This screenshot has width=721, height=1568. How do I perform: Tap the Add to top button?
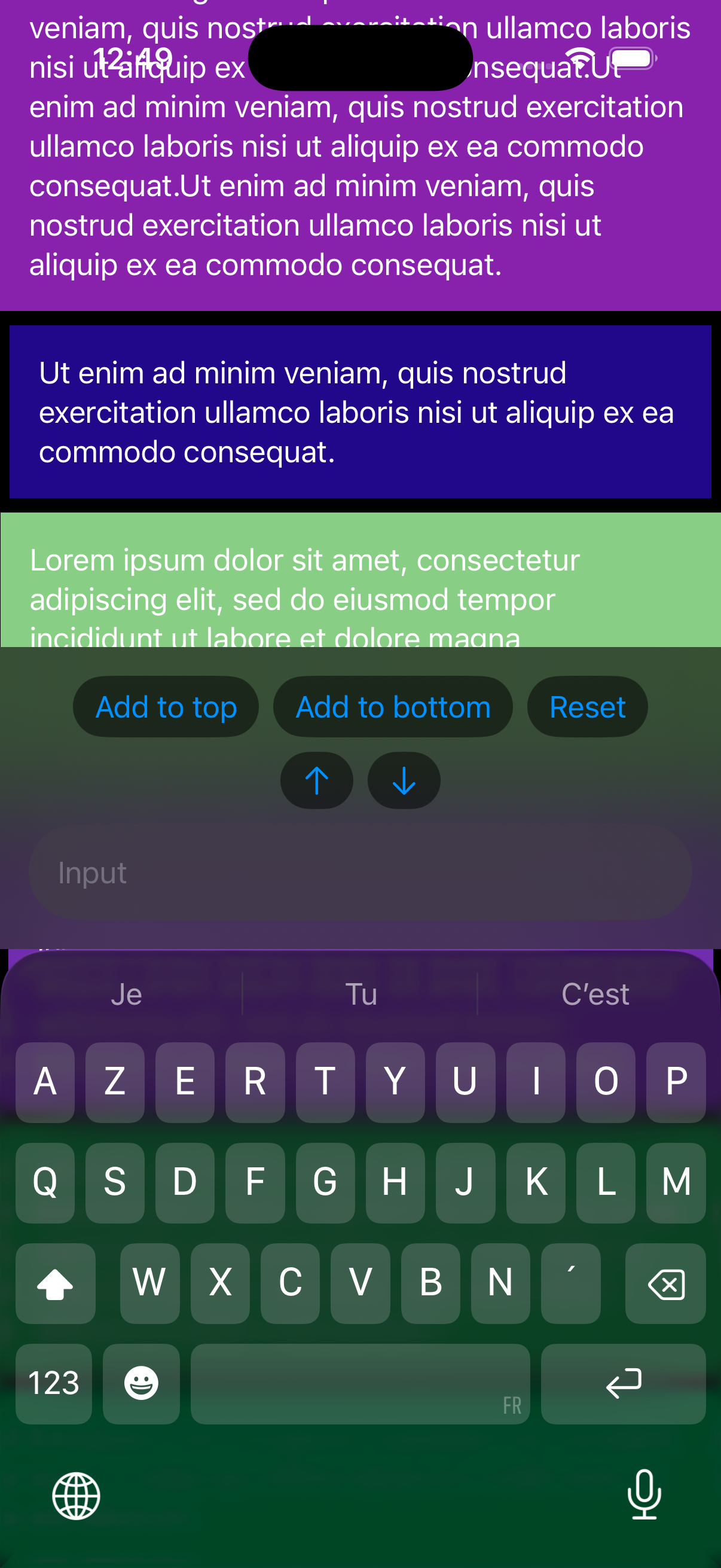pos(166,707)
